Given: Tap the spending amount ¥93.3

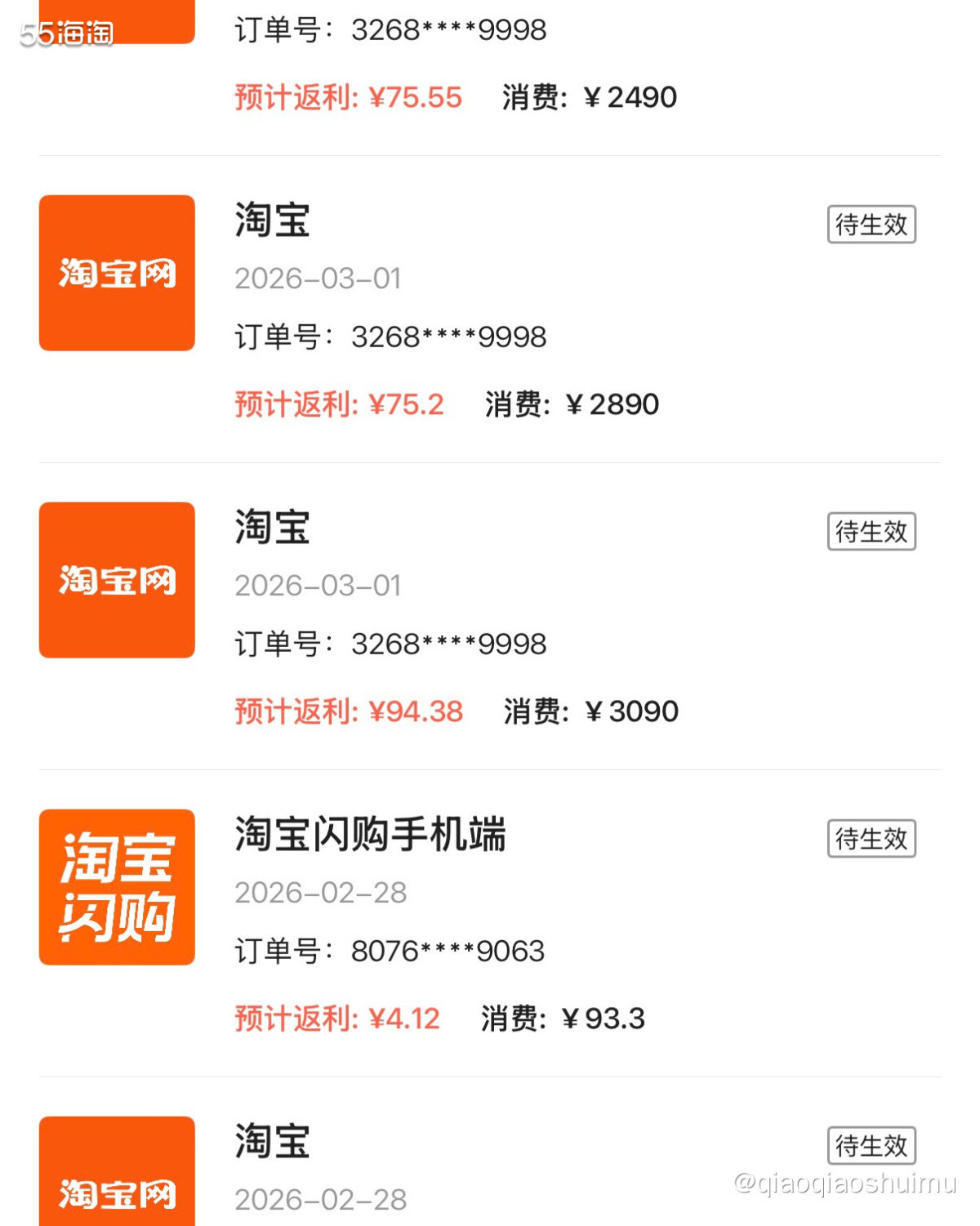Looking at the screenshot, I should (607, 1019).
